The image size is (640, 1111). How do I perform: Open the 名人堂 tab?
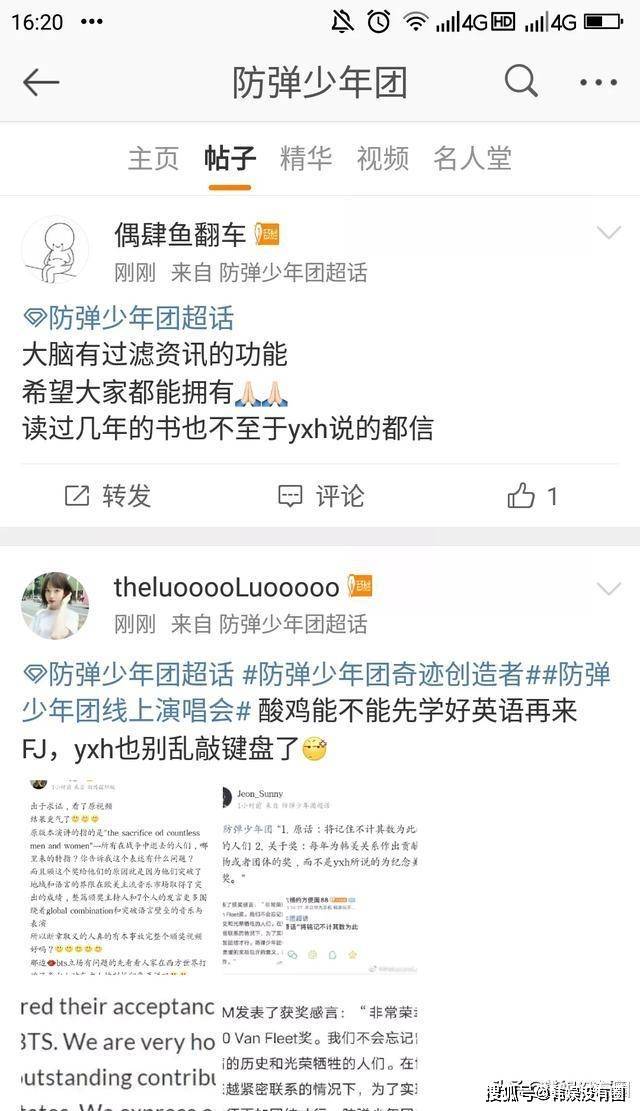tap(472, 158)
